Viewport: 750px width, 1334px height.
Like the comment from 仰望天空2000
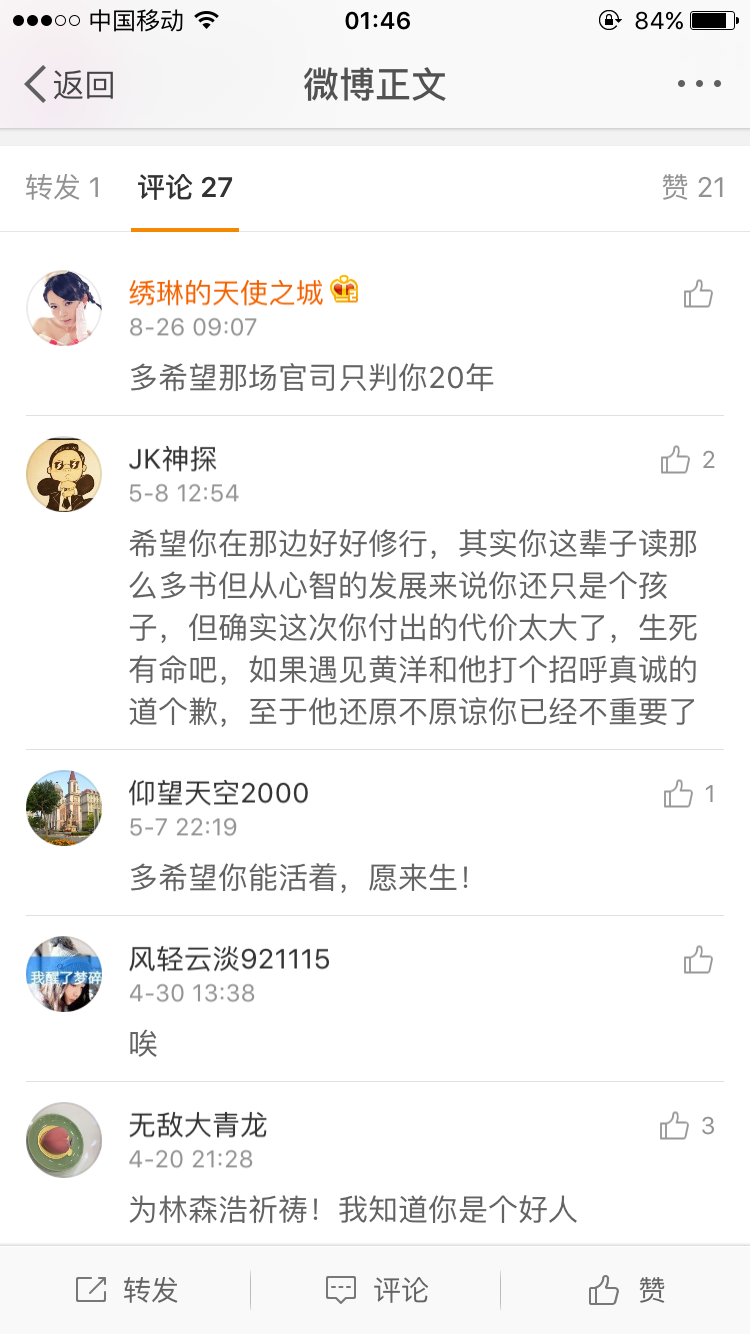pyautogui.click(x=679, y=794)
